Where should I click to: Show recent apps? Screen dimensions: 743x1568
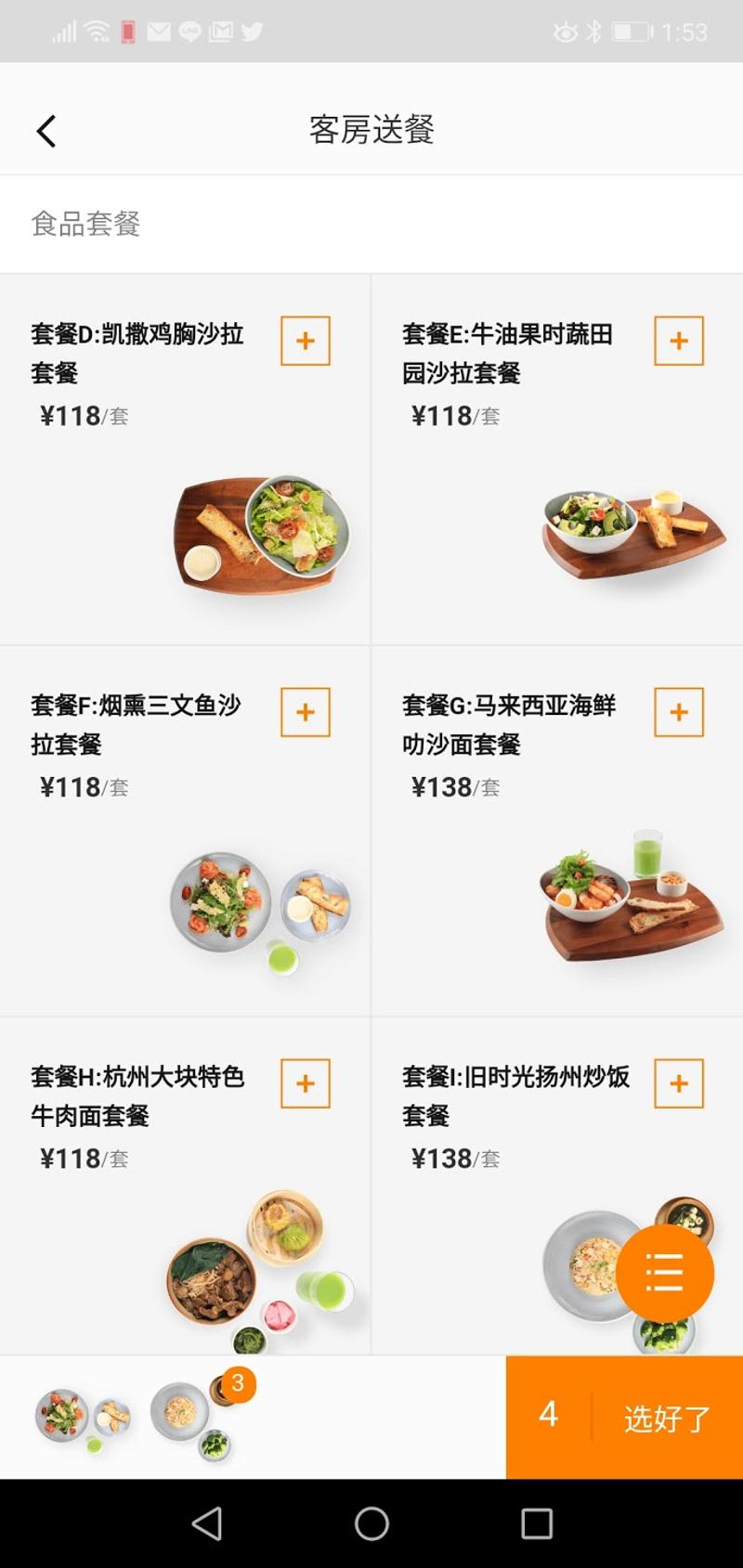point(537,1523)
